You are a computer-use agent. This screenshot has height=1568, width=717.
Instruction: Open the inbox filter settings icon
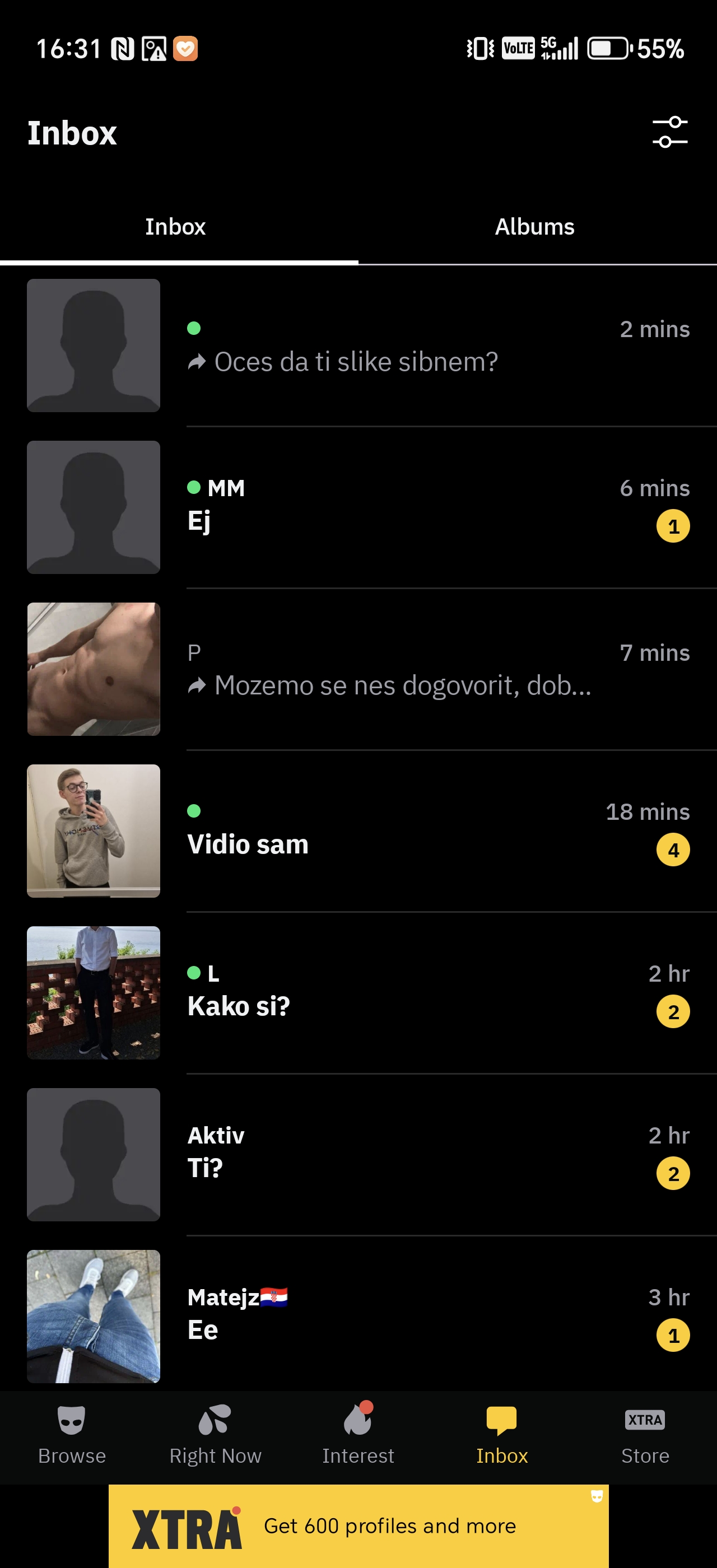[x=669, y=132]
